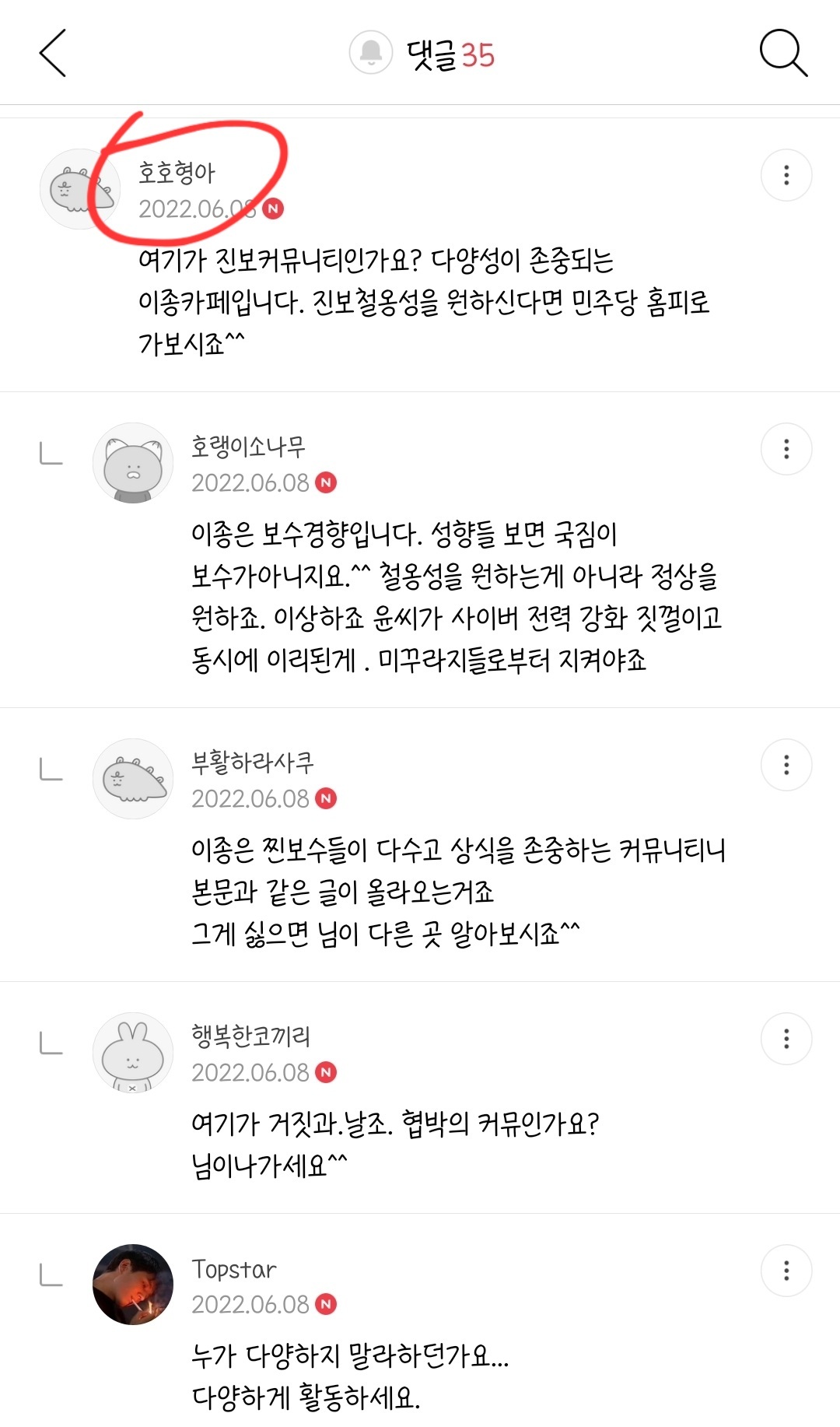View 호랭이소나무's profile avatar

pyautogui.click(x=132, y=463)
